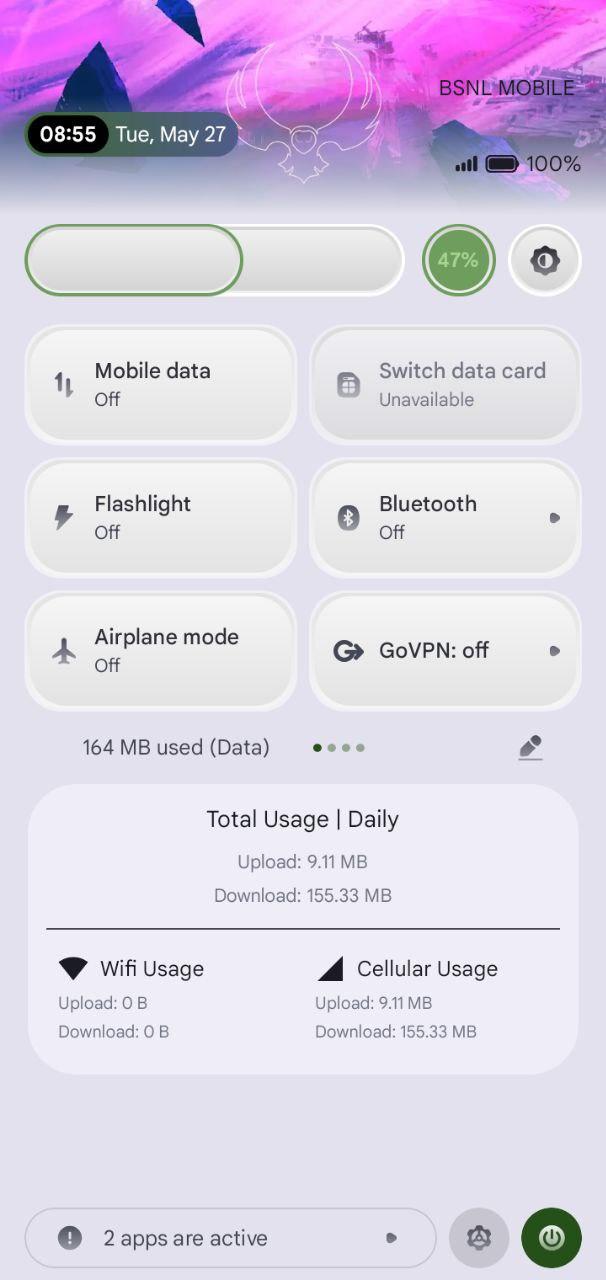Edit quick settings tiles with pencil icon
The width and height of the screenshot is (606, 1280).
(x=531, y=747)
